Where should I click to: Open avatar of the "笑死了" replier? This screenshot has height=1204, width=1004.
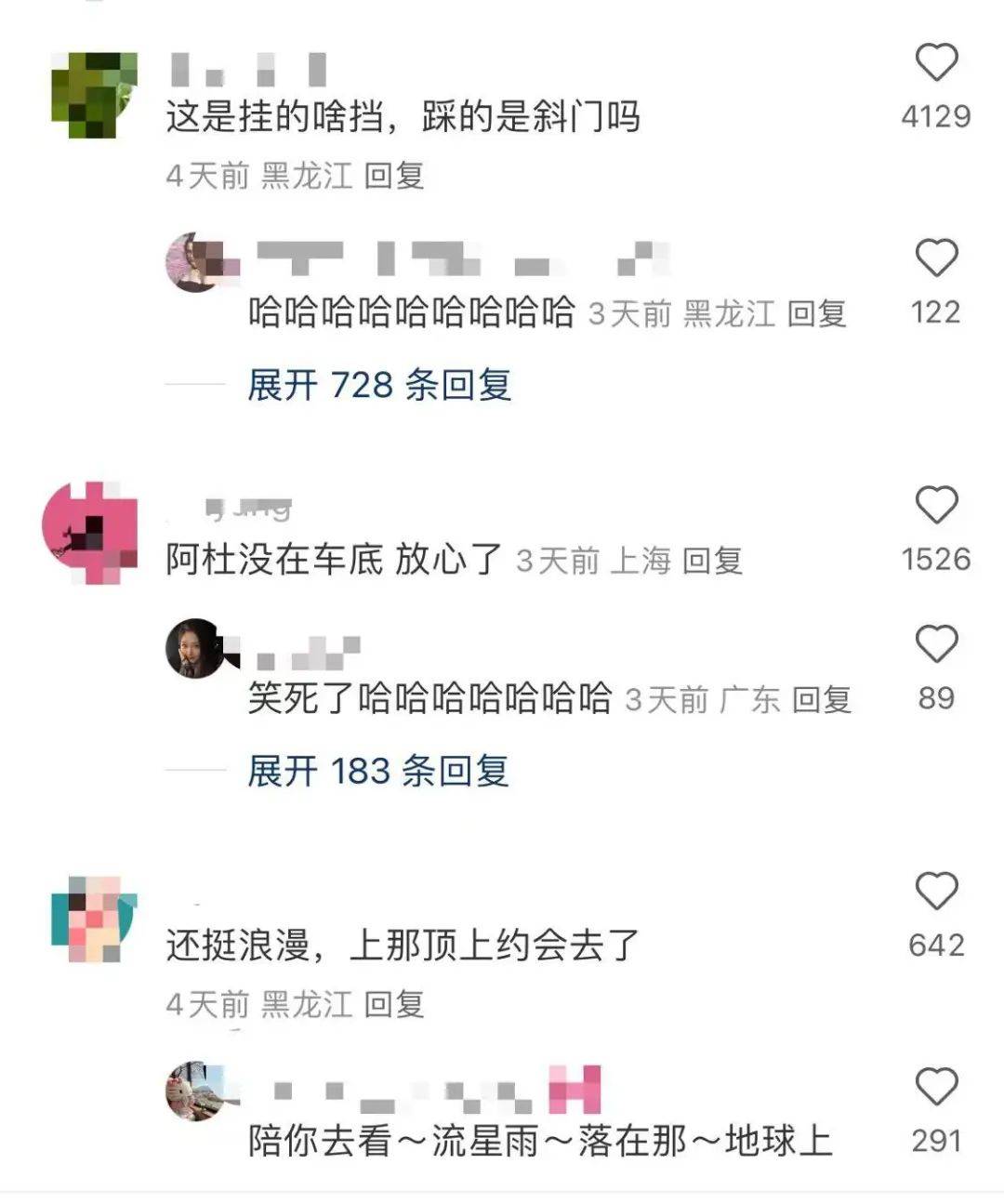click(x=195, y=648)
